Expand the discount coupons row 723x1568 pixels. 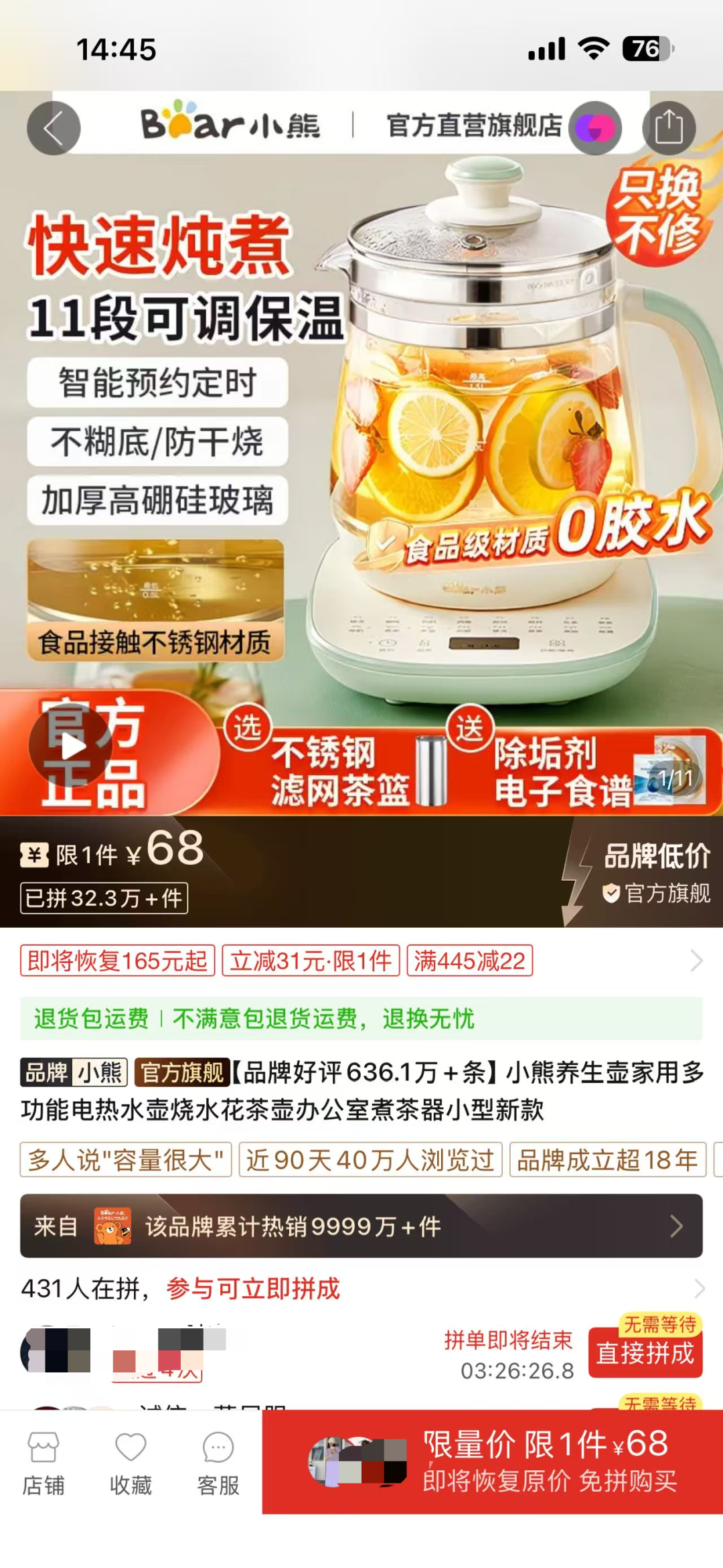(x=696, y=960)
